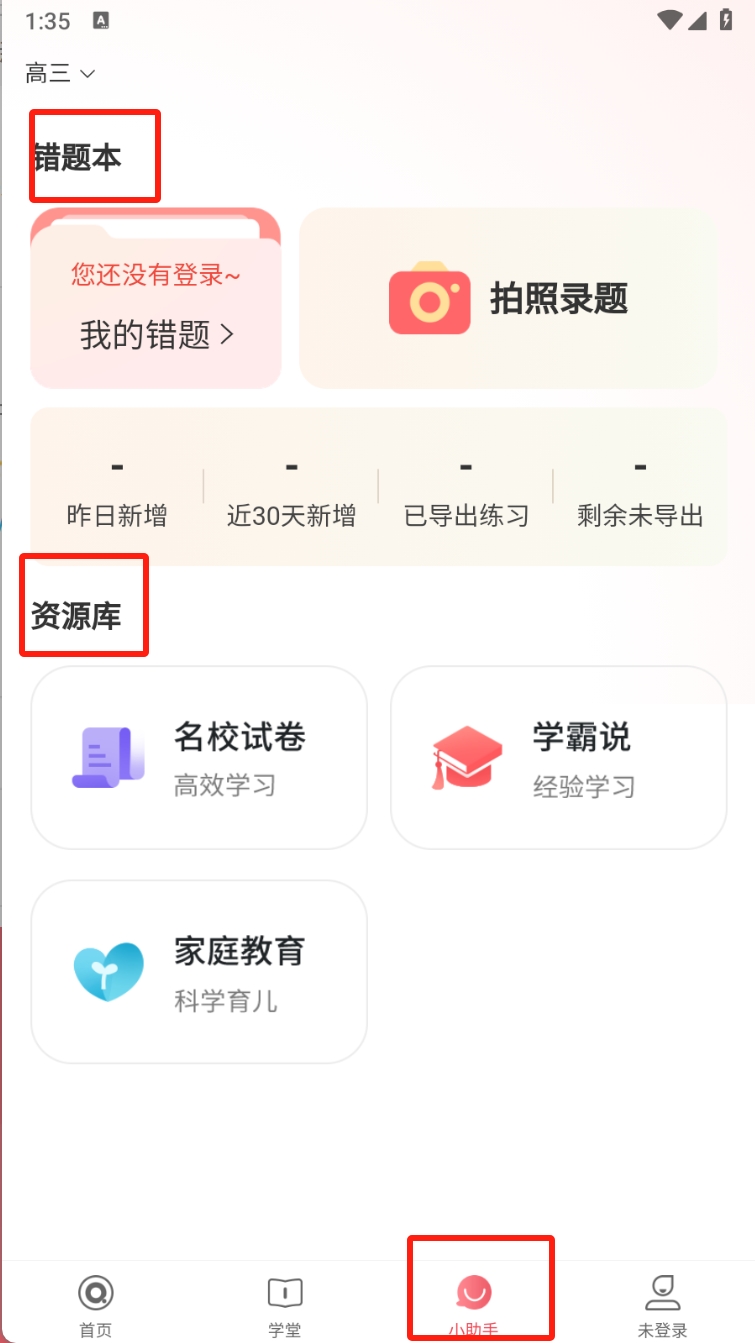
Task: Switch to the 首页 tab
Action: [96, 1306]
